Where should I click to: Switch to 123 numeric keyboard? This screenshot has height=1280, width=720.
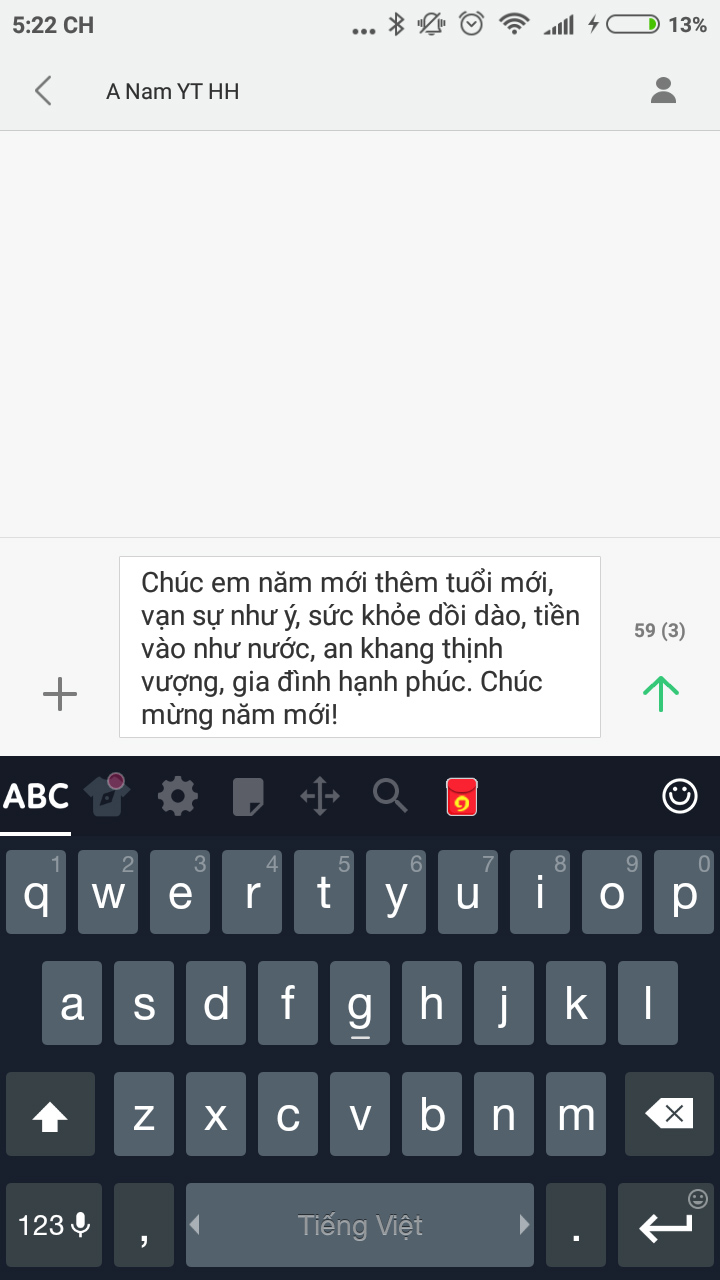pos(54,1225)
